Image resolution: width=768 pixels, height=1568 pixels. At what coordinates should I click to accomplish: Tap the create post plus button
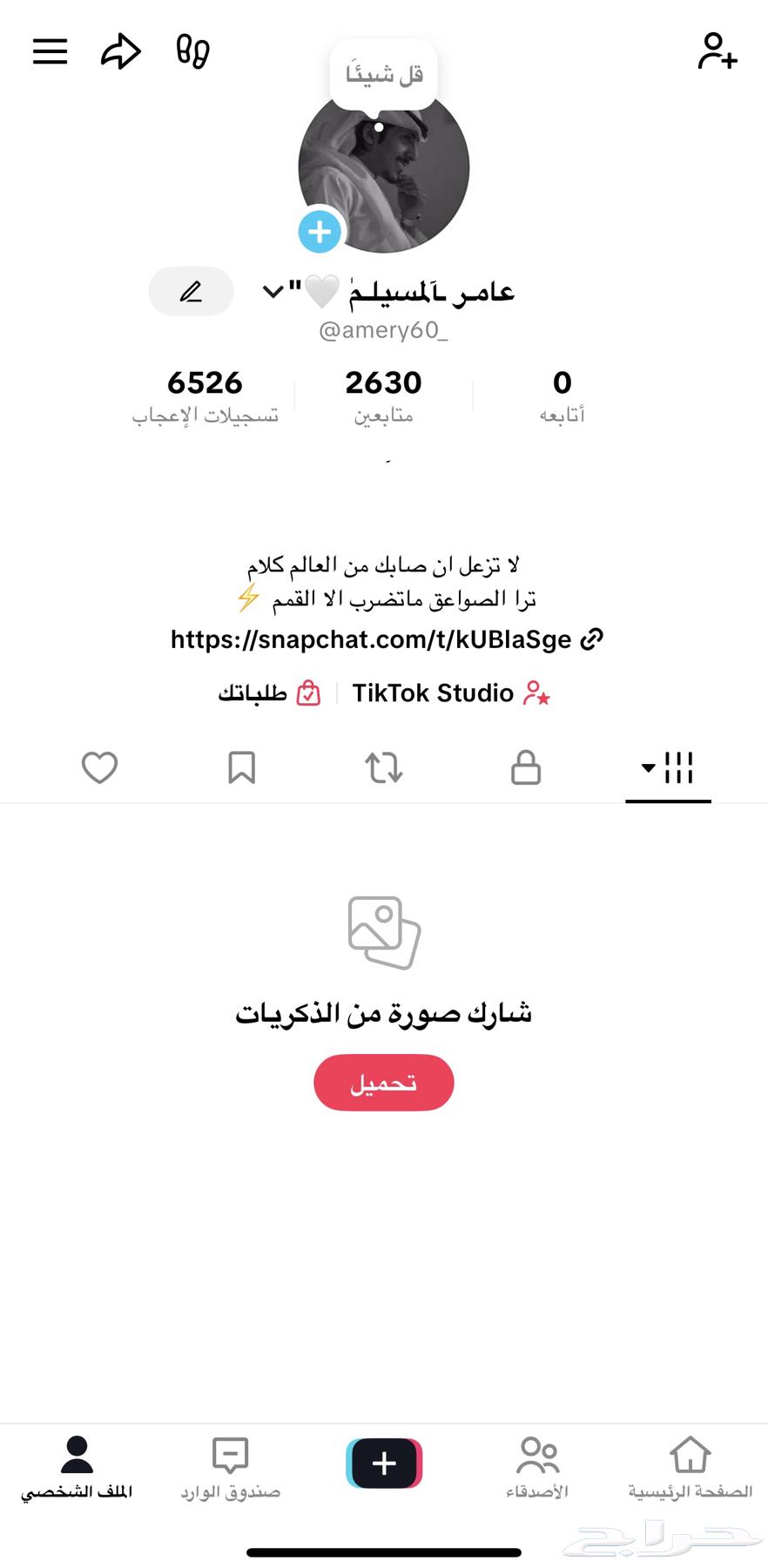[383, 1463]
